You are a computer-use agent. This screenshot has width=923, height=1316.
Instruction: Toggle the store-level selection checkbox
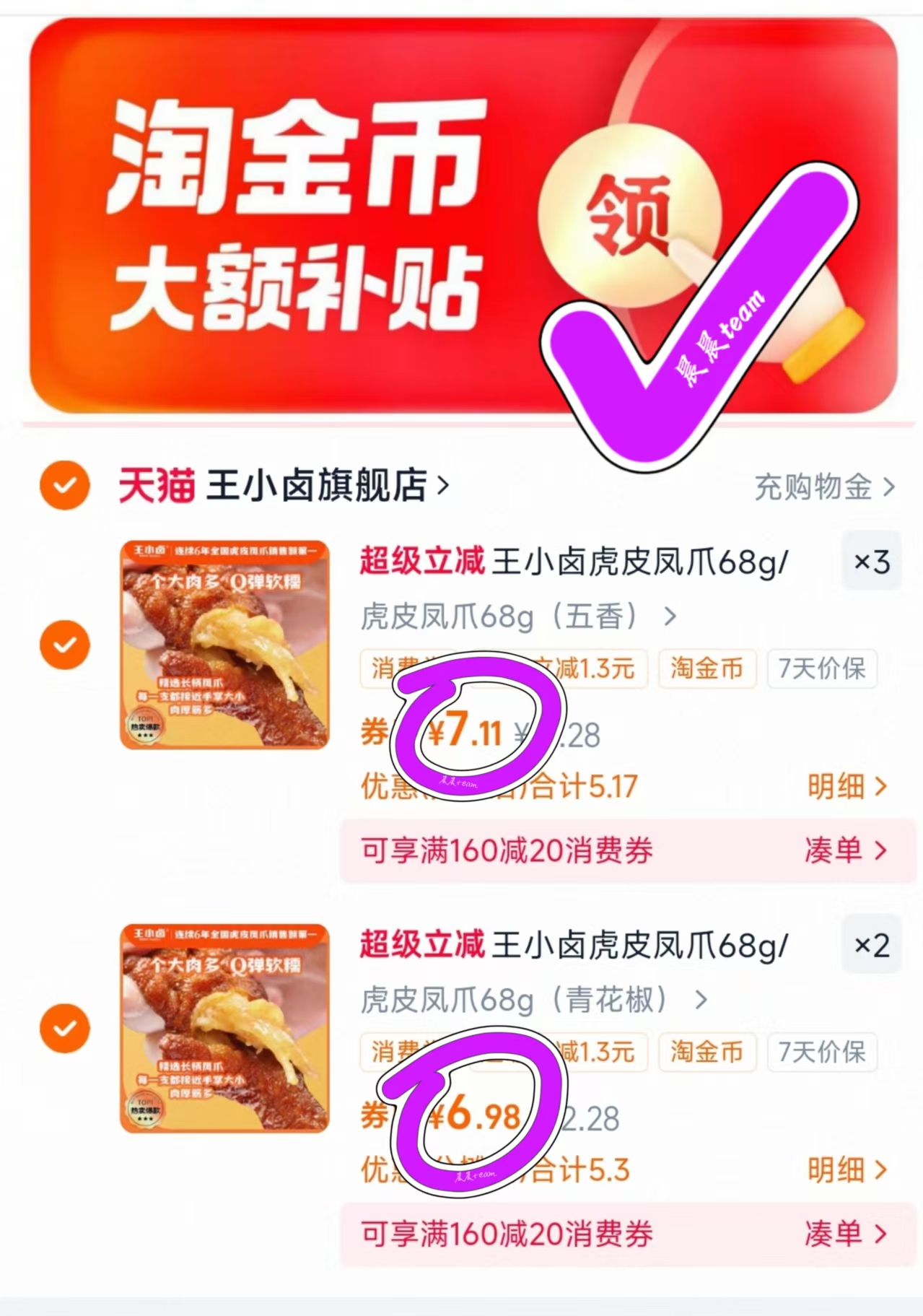64,486
